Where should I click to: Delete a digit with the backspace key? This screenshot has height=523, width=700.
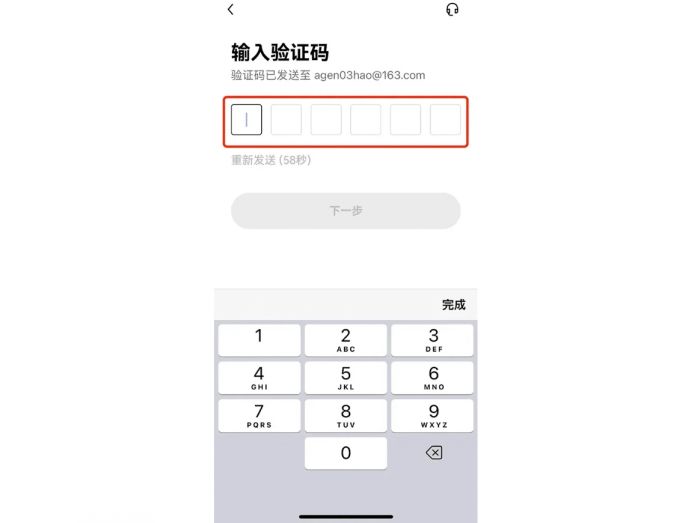tap(433, 453)
